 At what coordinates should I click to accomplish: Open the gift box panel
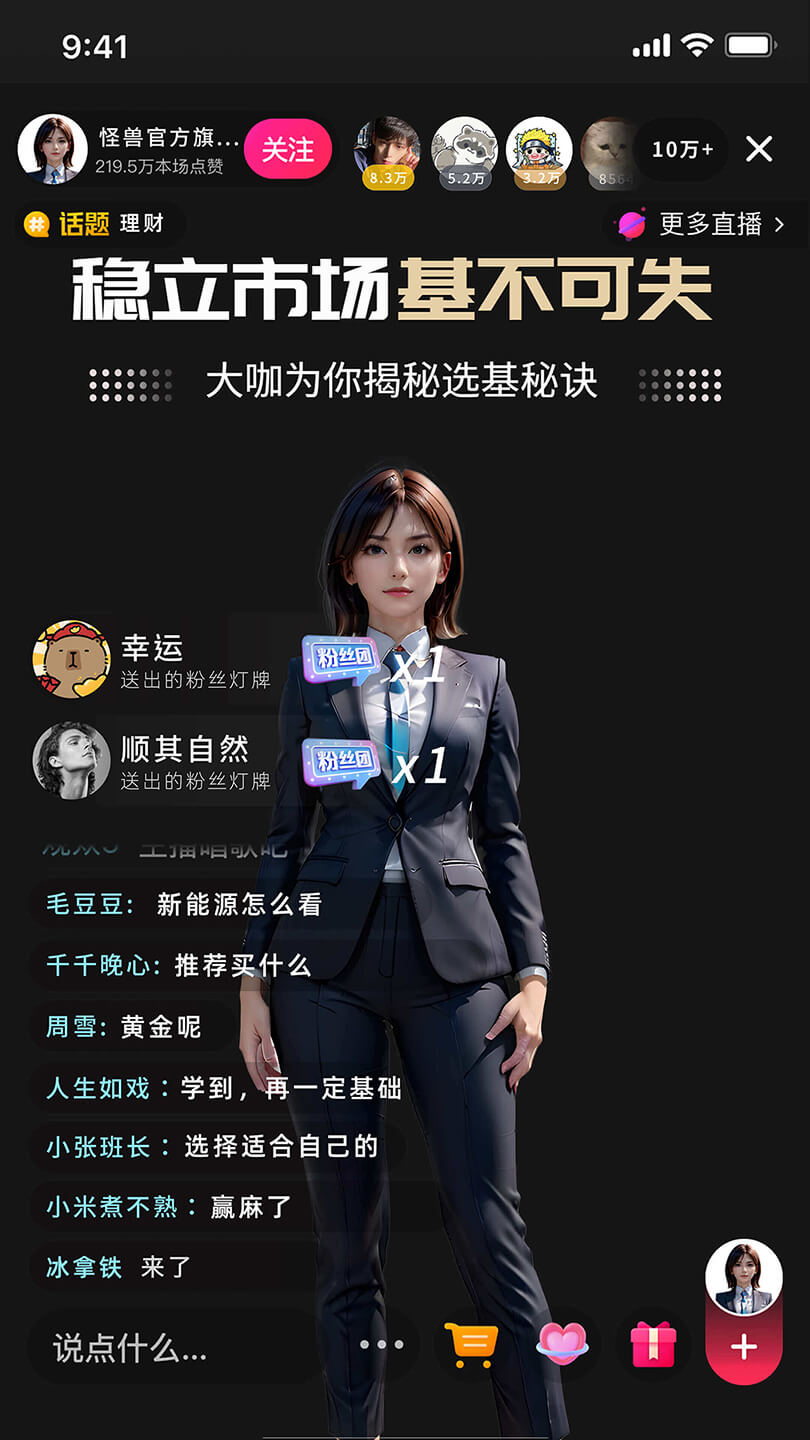click(654, 1345)
